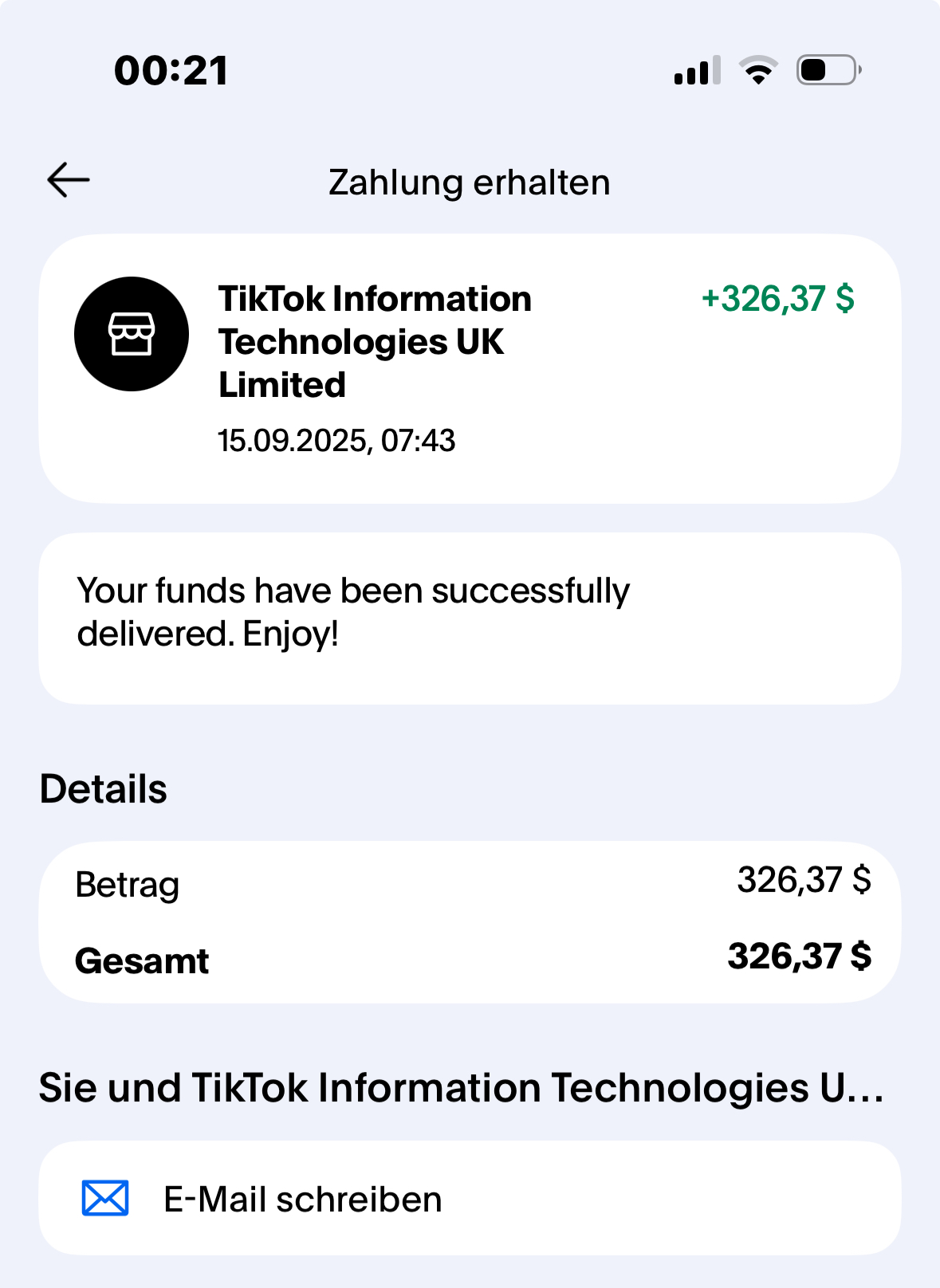Open TikTok Information Technologies UK Limited card
Image resolution: width=940 pixels, height=1288 pixels.
pyautogui.click(x=469, y=368)
